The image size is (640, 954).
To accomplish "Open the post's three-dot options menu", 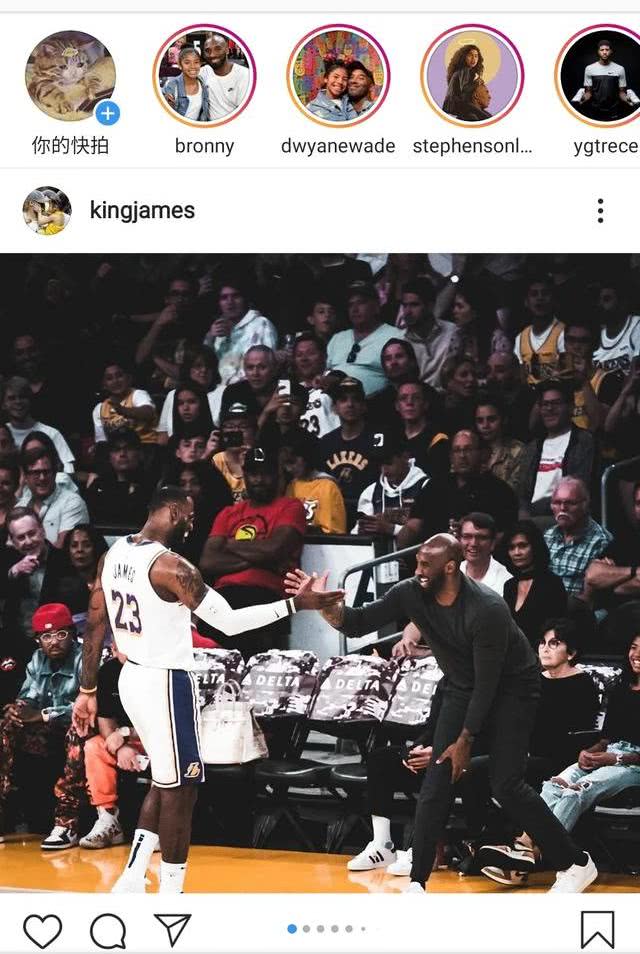I will [600, 210].
